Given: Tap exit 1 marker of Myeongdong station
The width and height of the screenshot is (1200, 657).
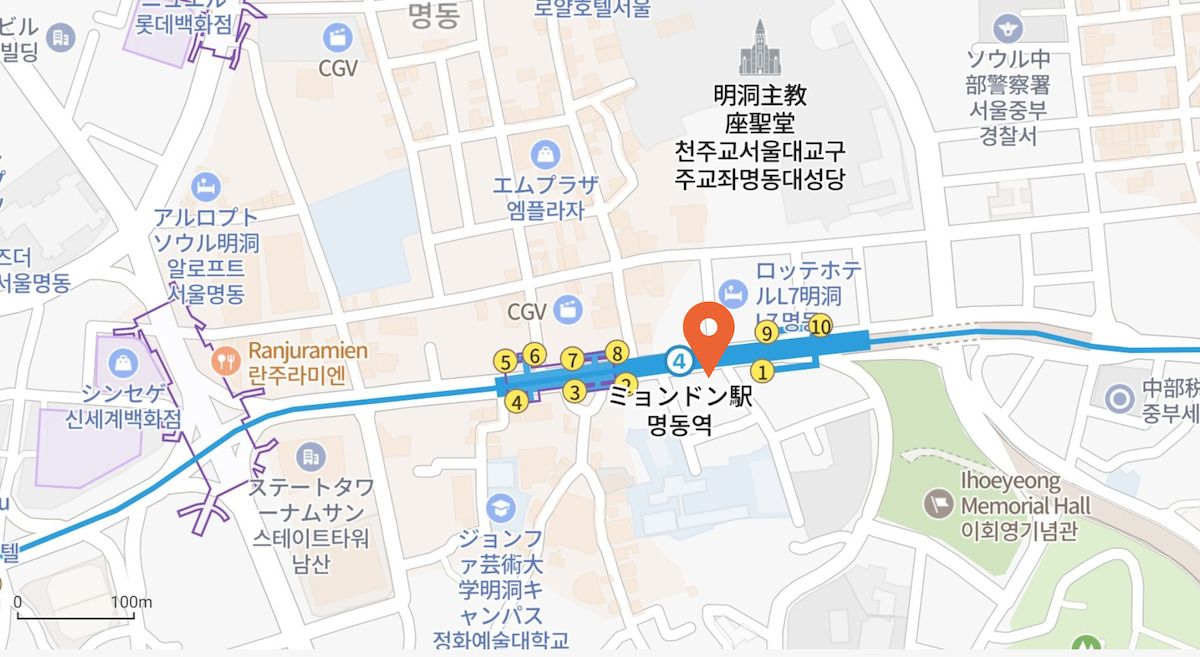Looking at the screenshot, I should [x=762, y=371].
